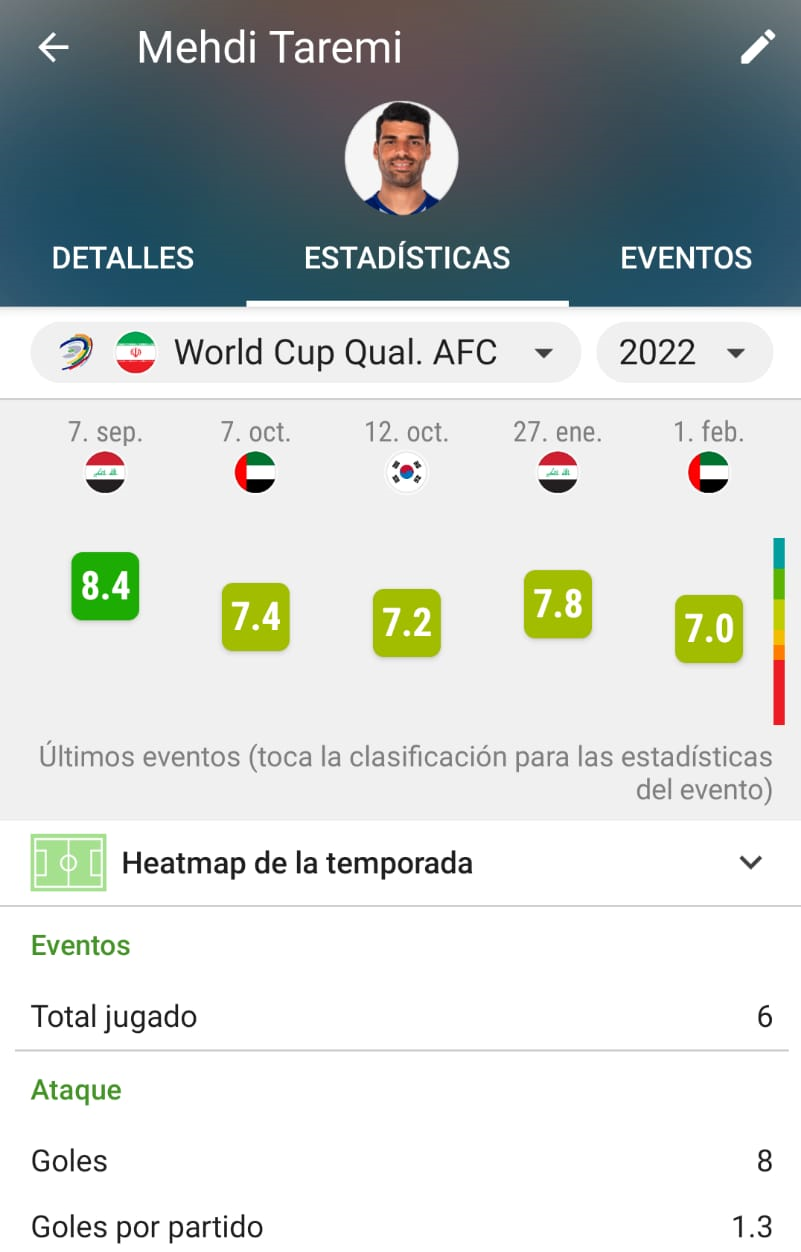Open the 7.2 rating from 12. oct.
Image resolution: width=801 pixels, height=1252 pixels.
[x=407, y=623]
